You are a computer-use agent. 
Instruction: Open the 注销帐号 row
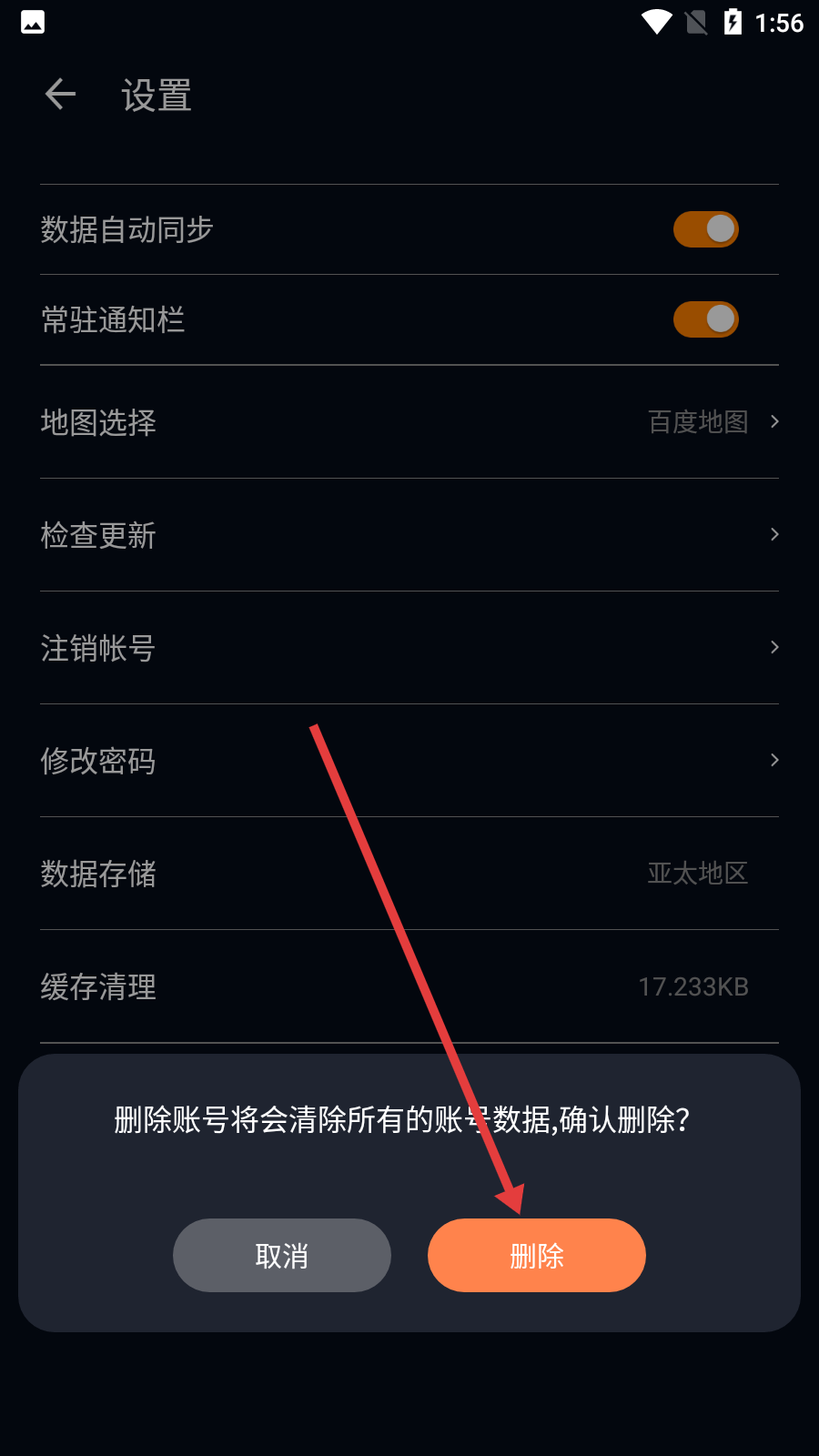[x=409, y=648]
